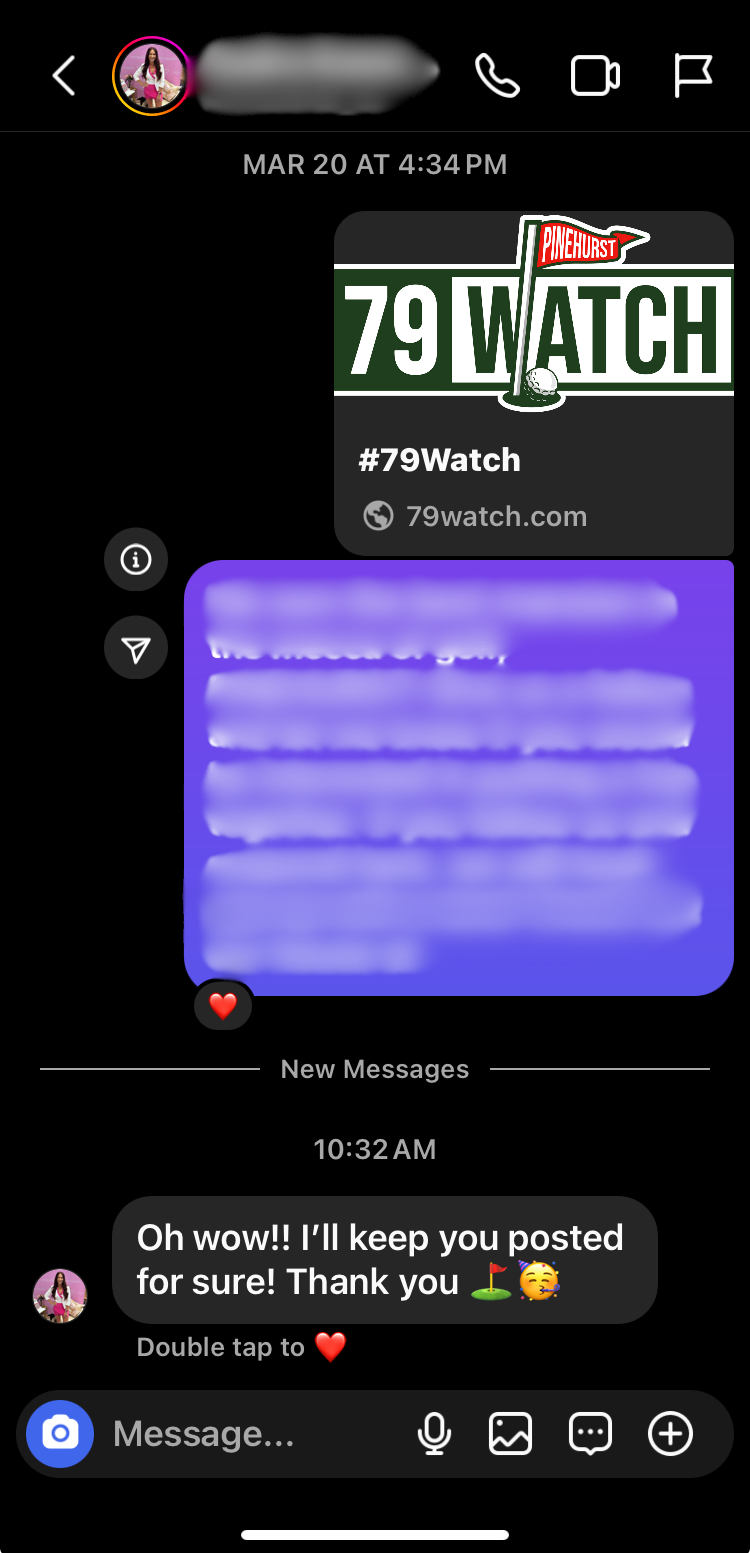
Task: Open the photo gallery picker
Action: (510, 1434)
